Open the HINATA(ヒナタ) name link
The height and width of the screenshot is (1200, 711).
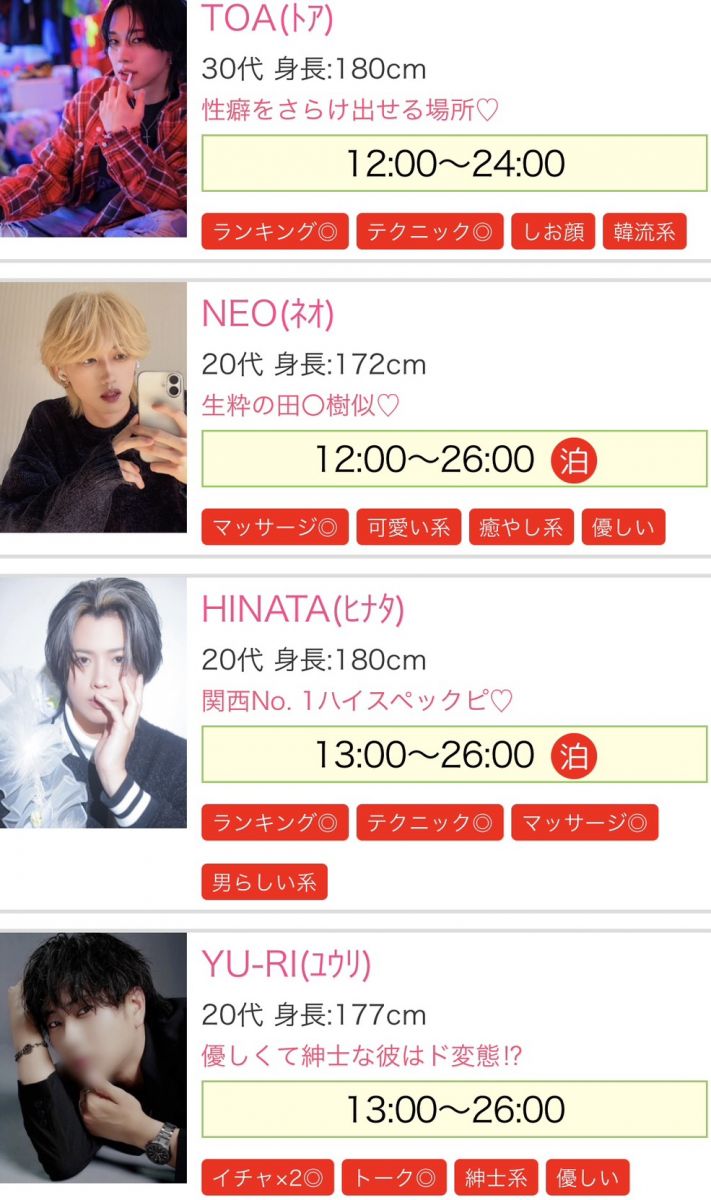(x=302, y=609)
